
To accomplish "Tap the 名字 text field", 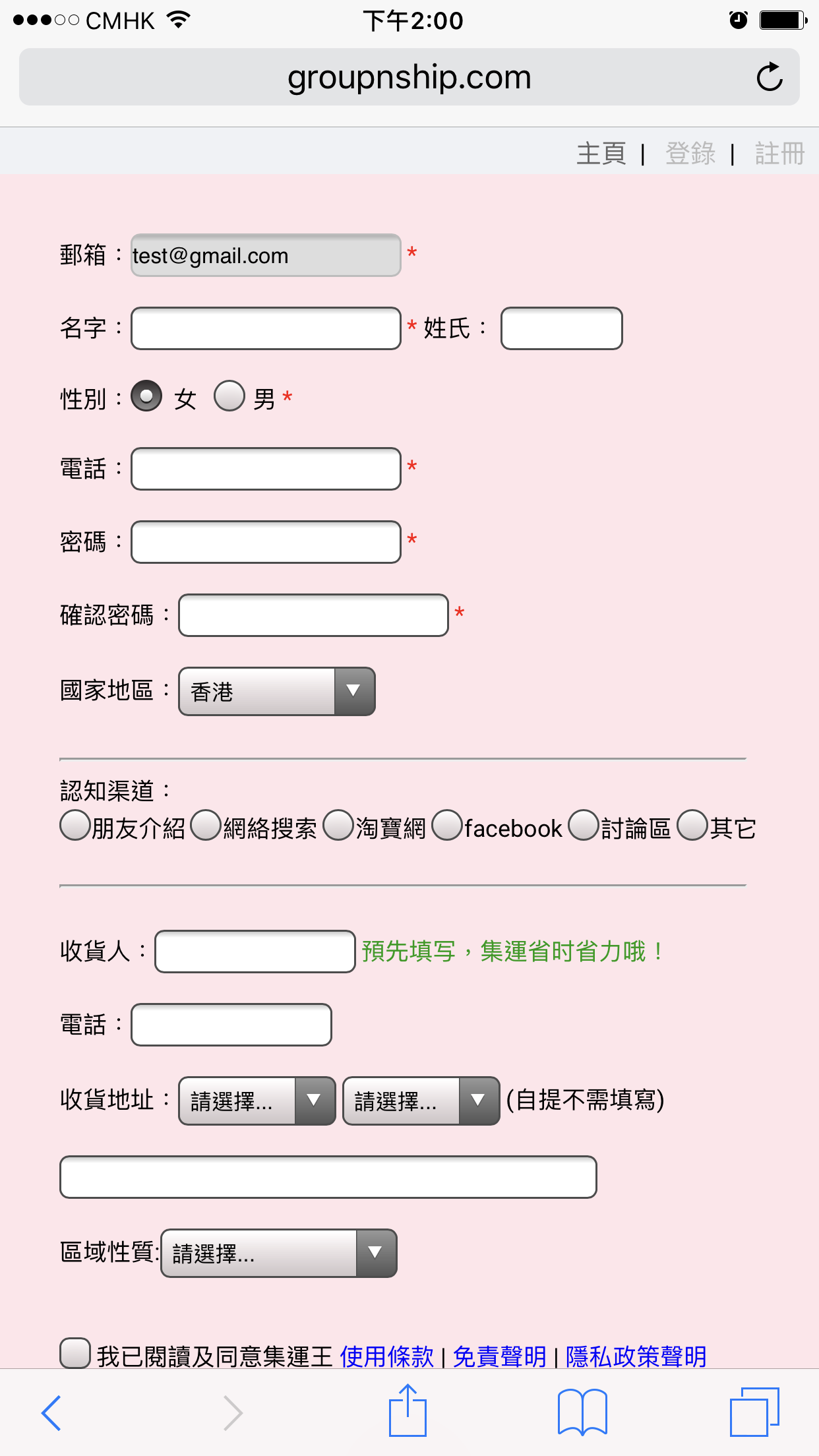I will click(x=266, y=328).
